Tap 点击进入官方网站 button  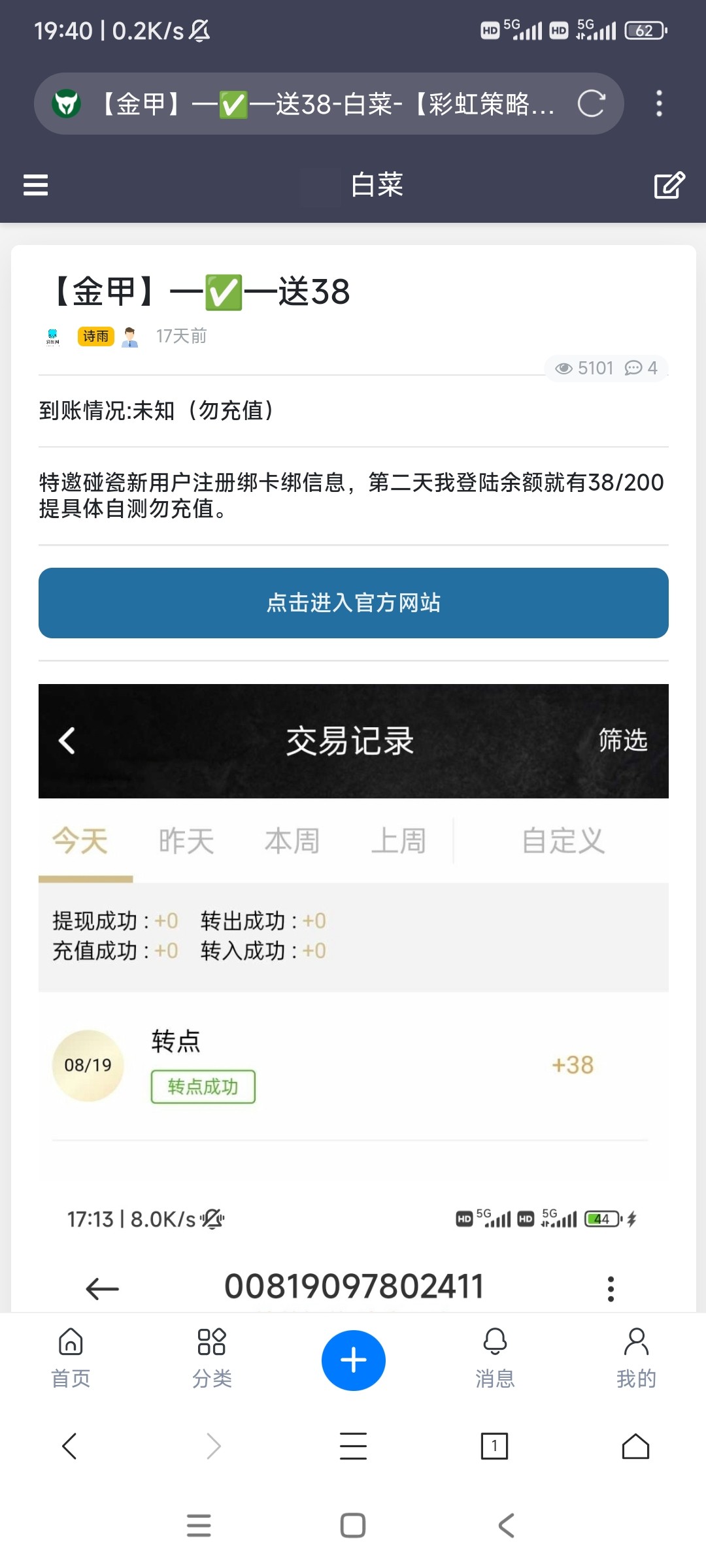click(353, 602)
